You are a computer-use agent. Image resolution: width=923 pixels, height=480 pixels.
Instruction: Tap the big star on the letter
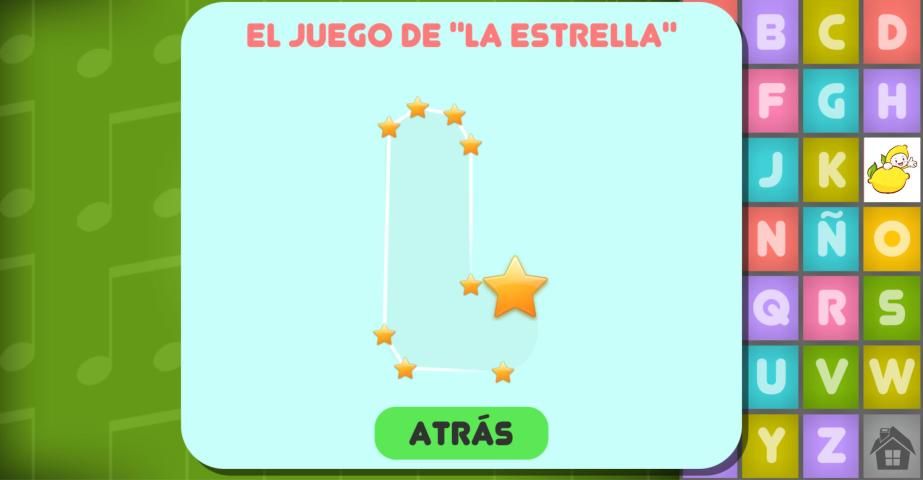(515, 288)
